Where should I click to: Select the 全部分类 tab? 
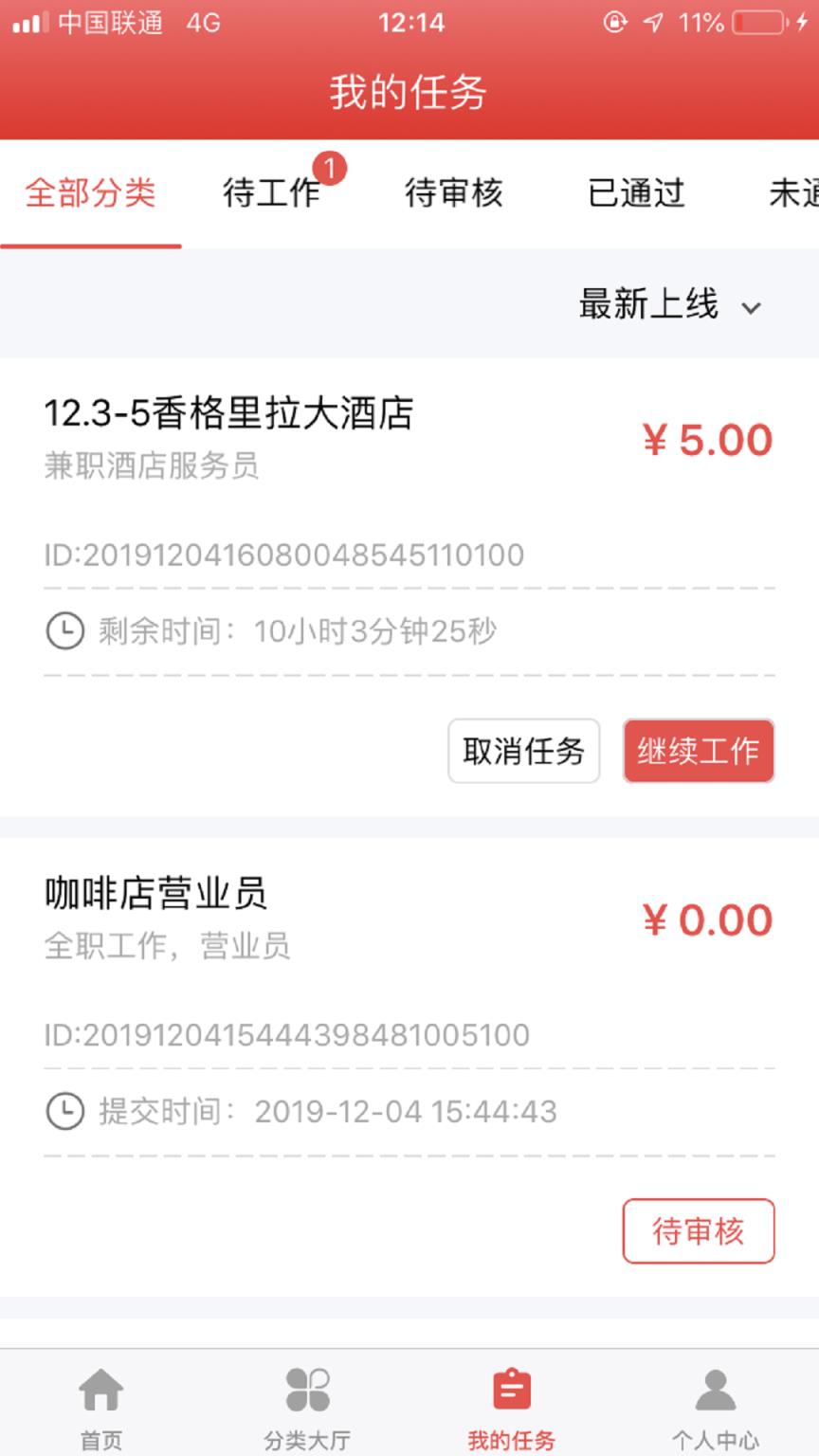pyautogui.click(x=91, y=193)
